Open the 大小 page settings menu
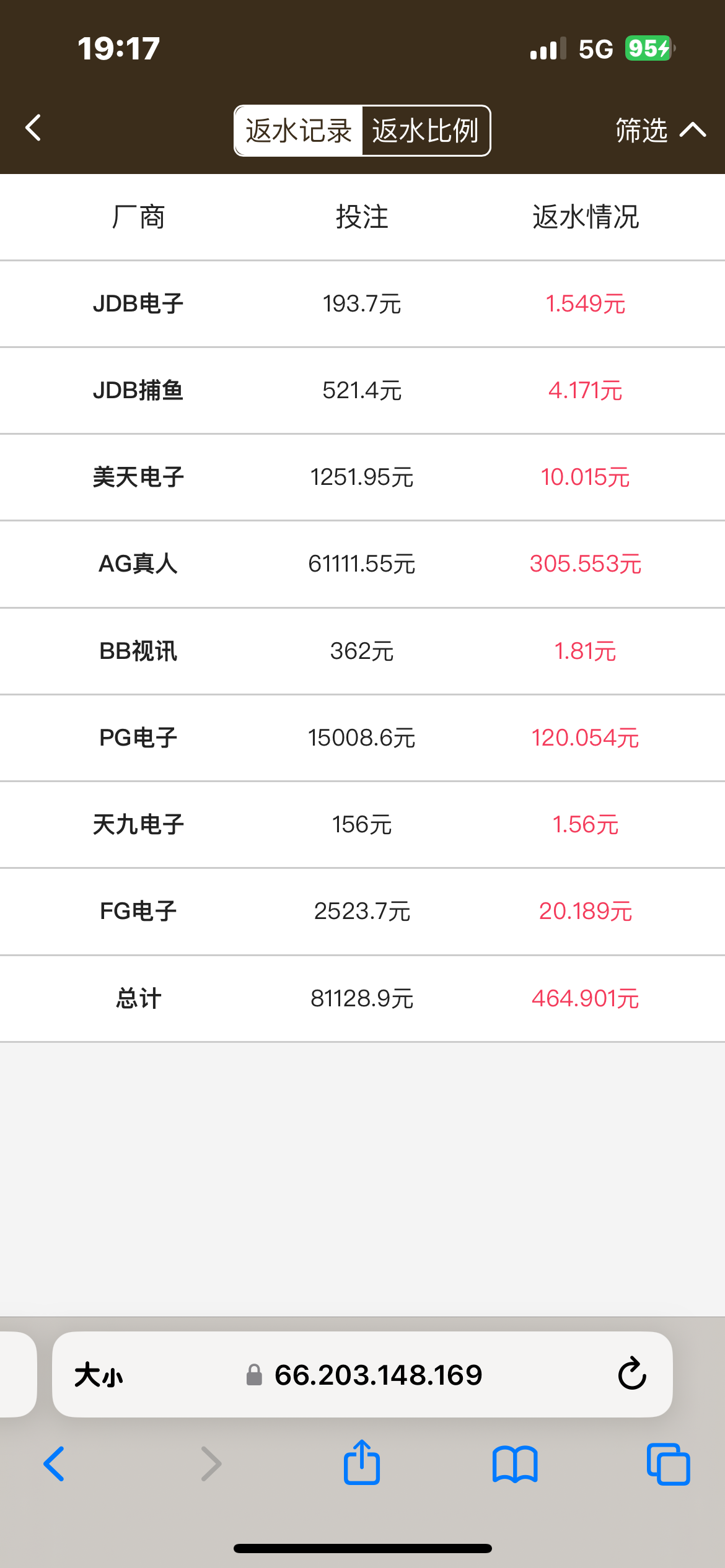725x1568 pixels. tap(99, 1375)
